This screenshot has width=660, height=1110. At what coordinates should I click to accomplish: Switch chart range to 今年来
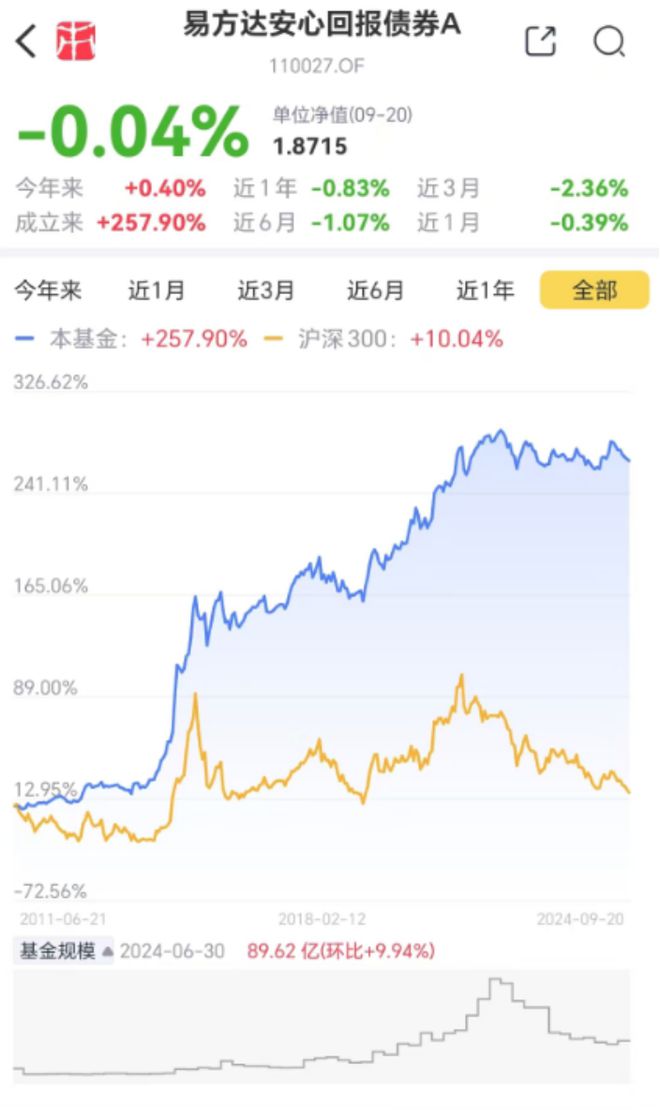point(48,290)
